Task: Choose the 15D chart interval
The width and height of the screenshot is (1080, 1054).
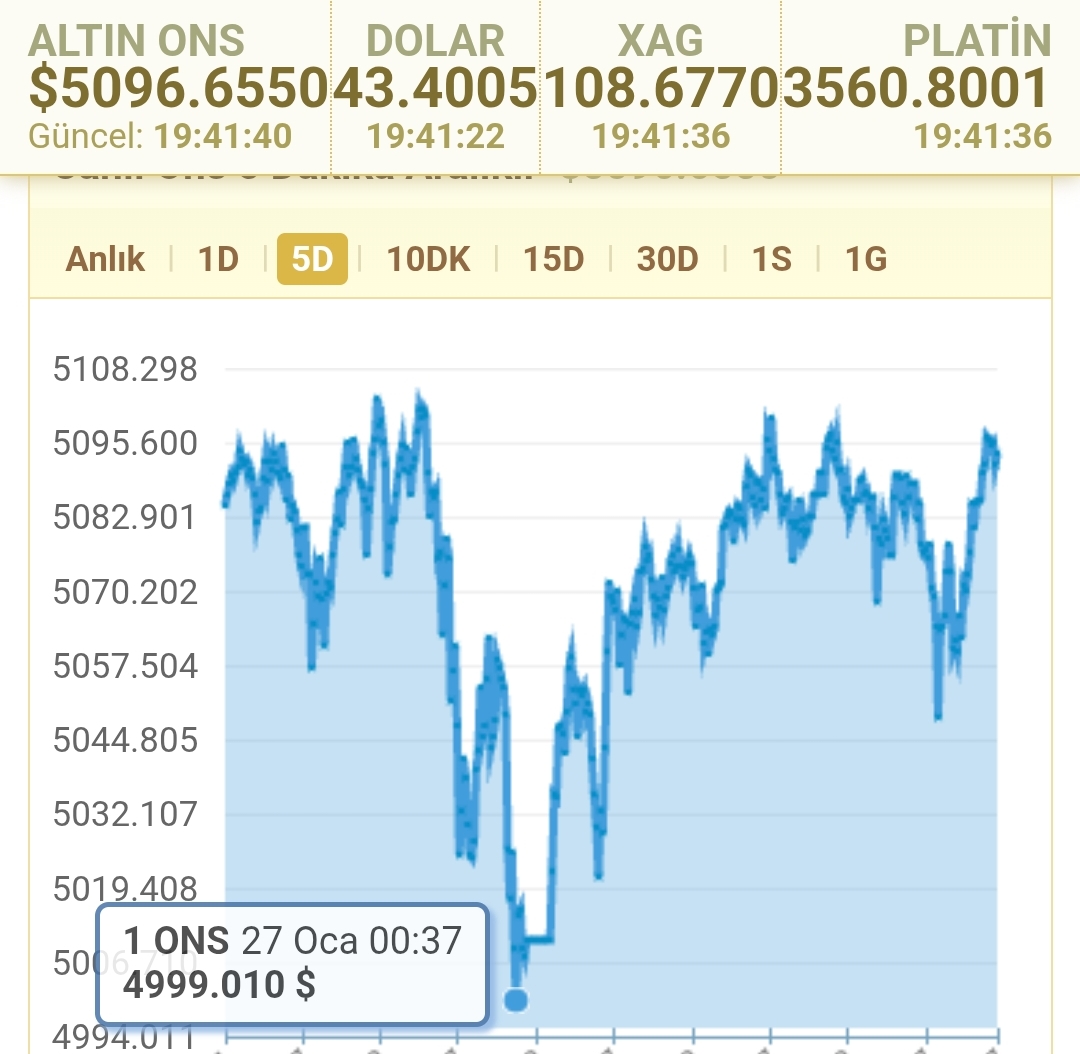Action: pos(553,260)
